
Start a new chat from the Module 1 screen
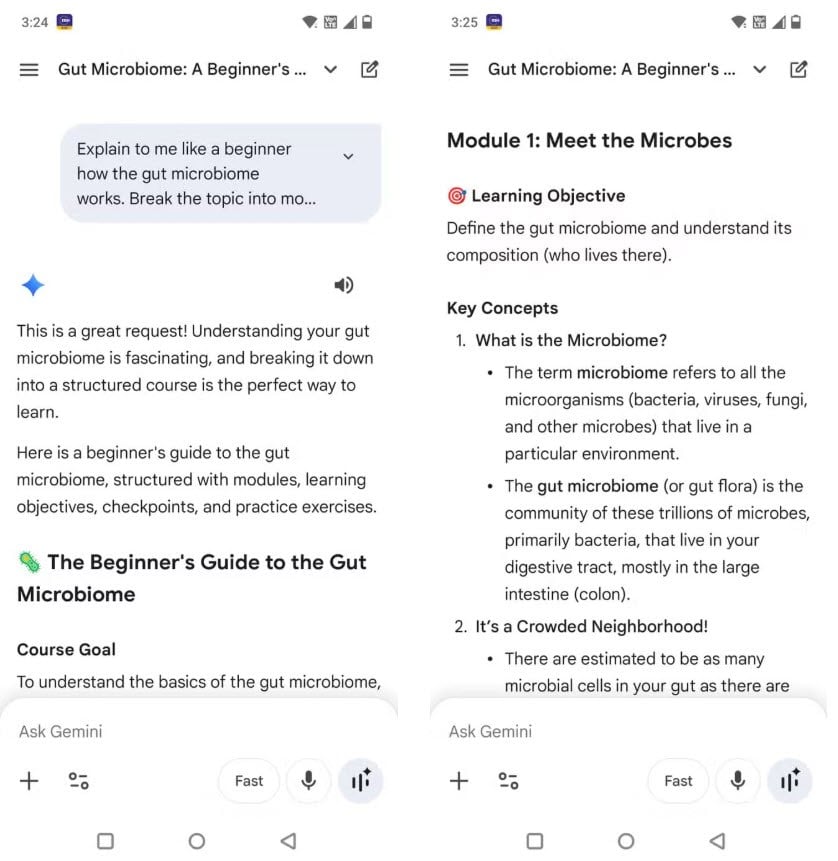[x=798, y=70]
